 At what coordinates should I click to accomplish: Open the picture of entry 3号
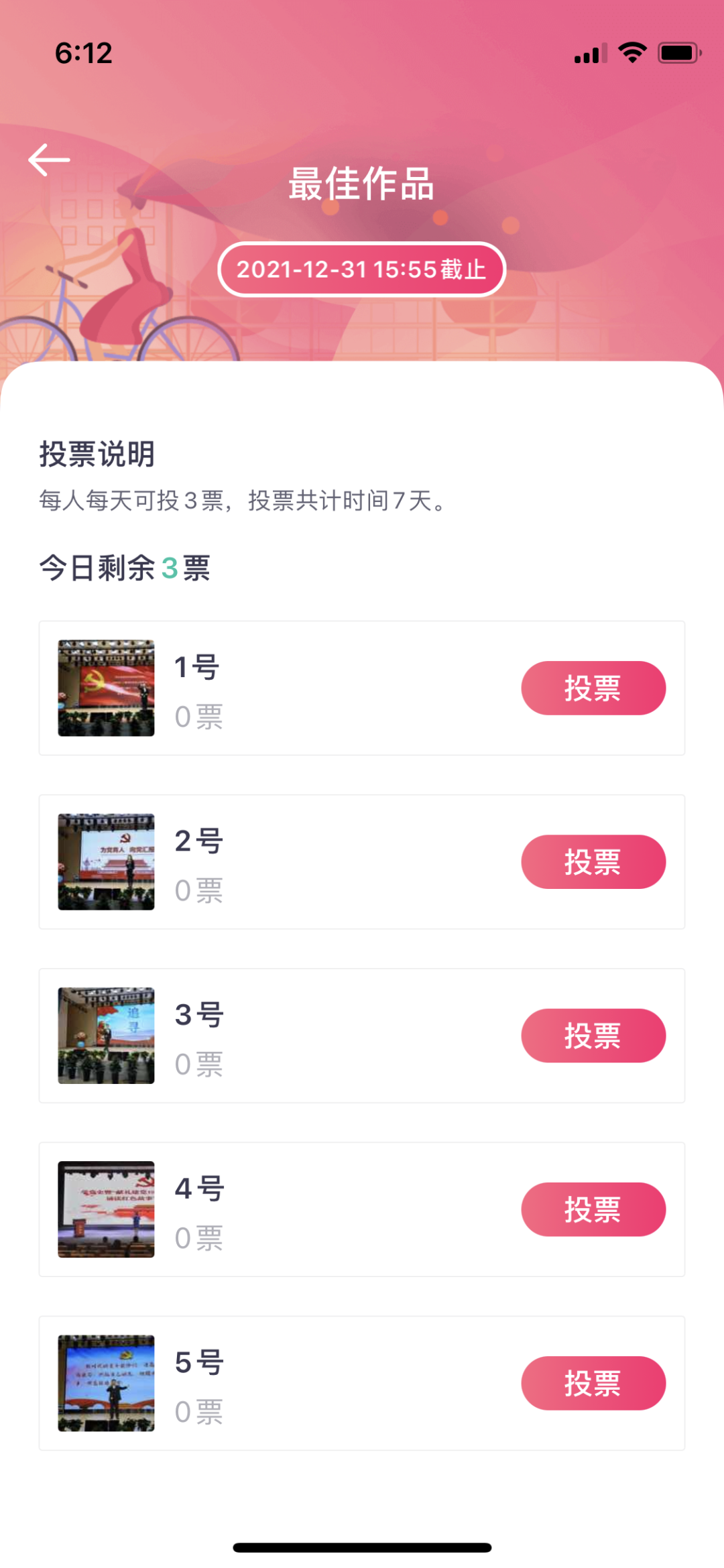[x=106, y=1035]
